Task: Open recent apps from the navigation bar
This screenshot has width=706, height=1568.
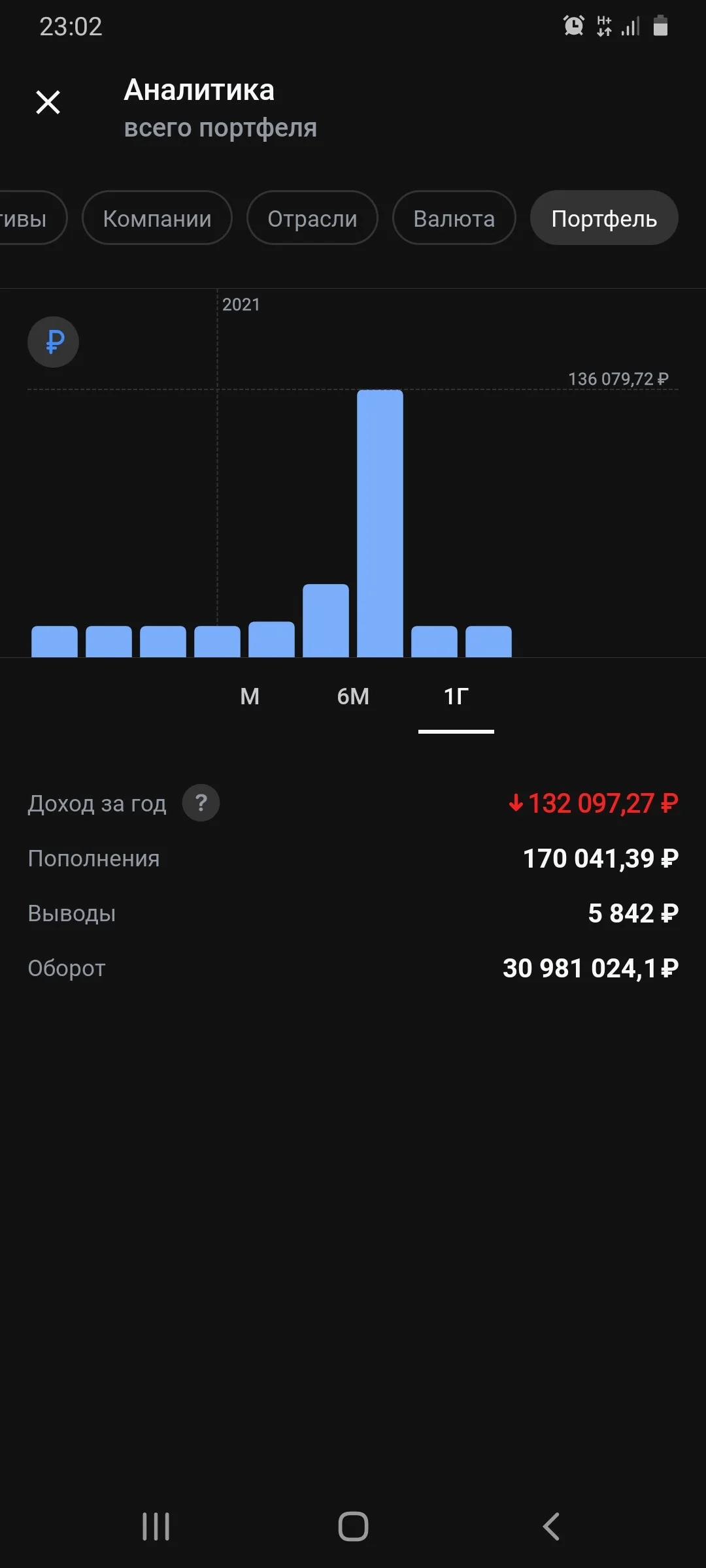Action: tap(156, 1527)
